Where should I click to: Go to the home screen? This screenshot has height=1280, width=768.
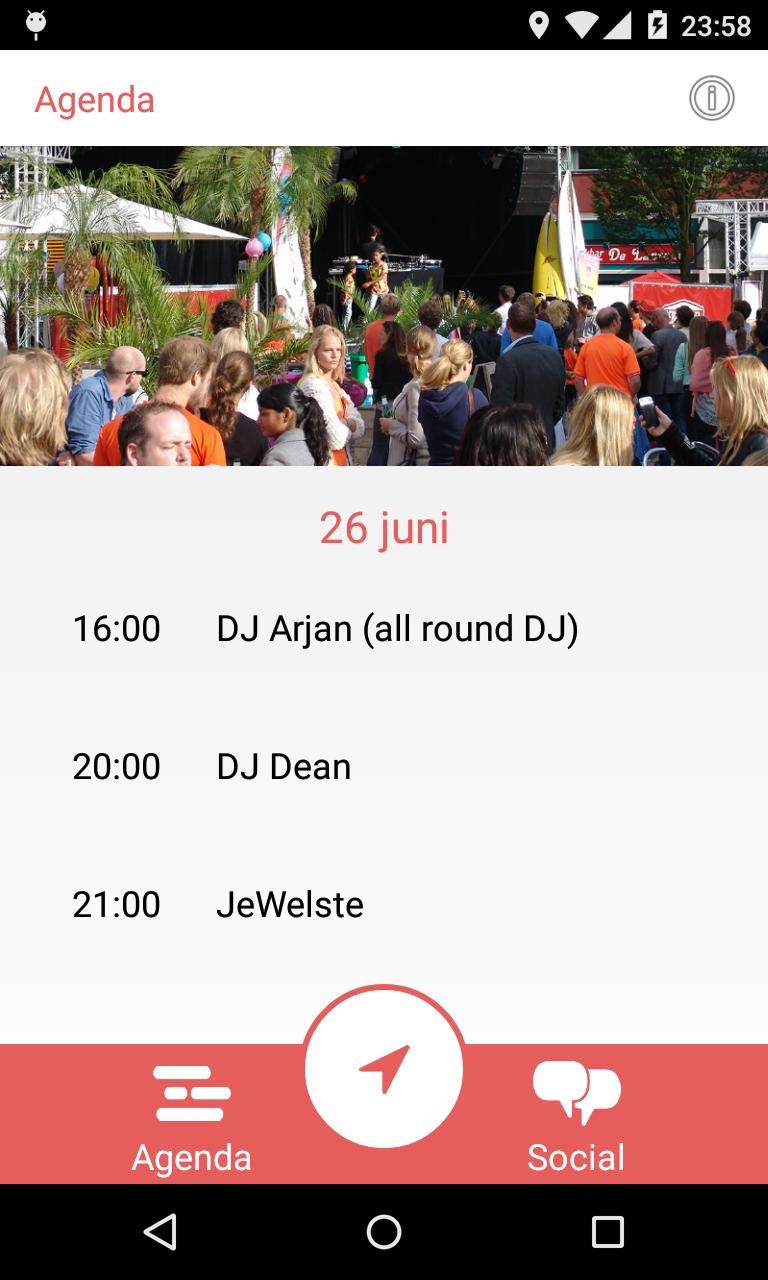pos(384,1232)
